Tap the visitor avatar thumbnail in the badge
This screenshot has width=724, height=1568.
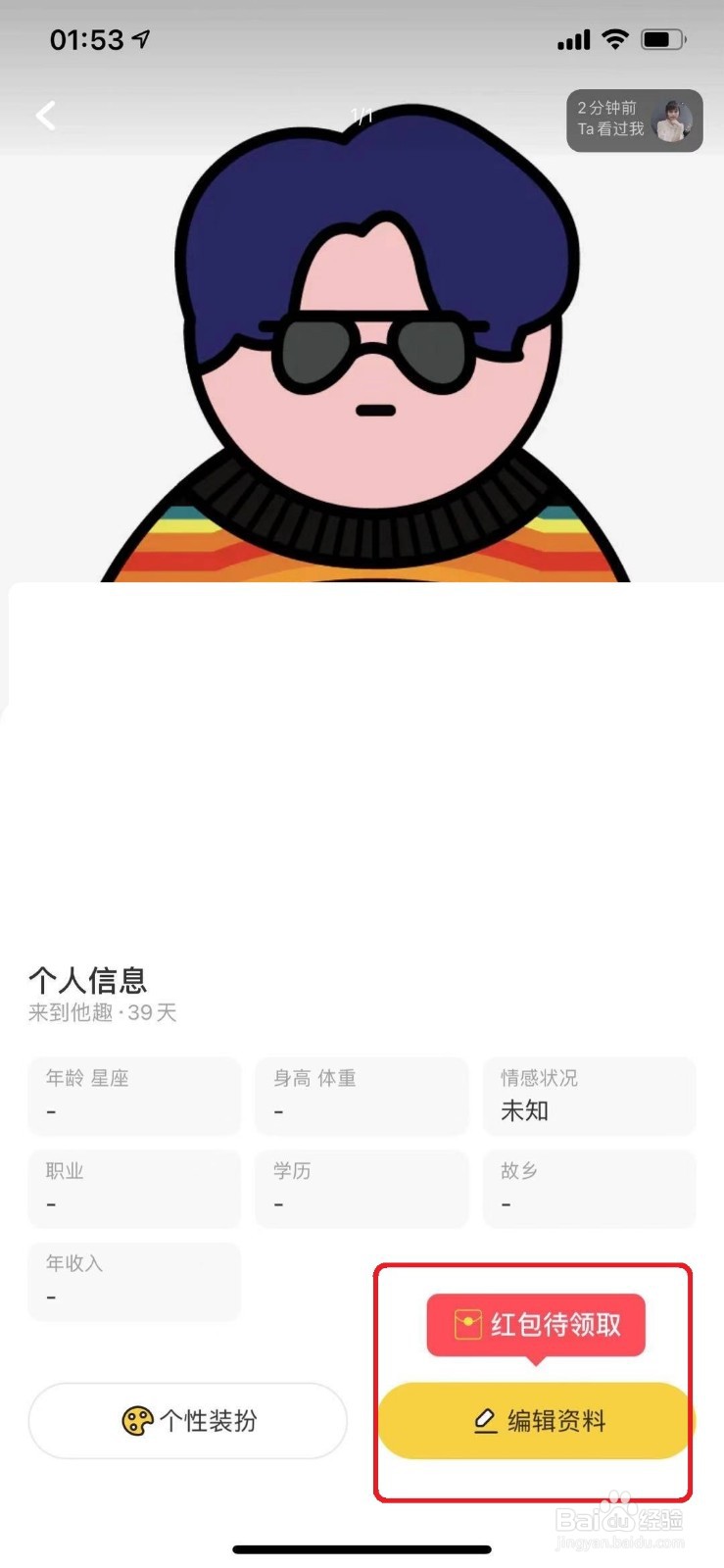(x=676, y=120)
